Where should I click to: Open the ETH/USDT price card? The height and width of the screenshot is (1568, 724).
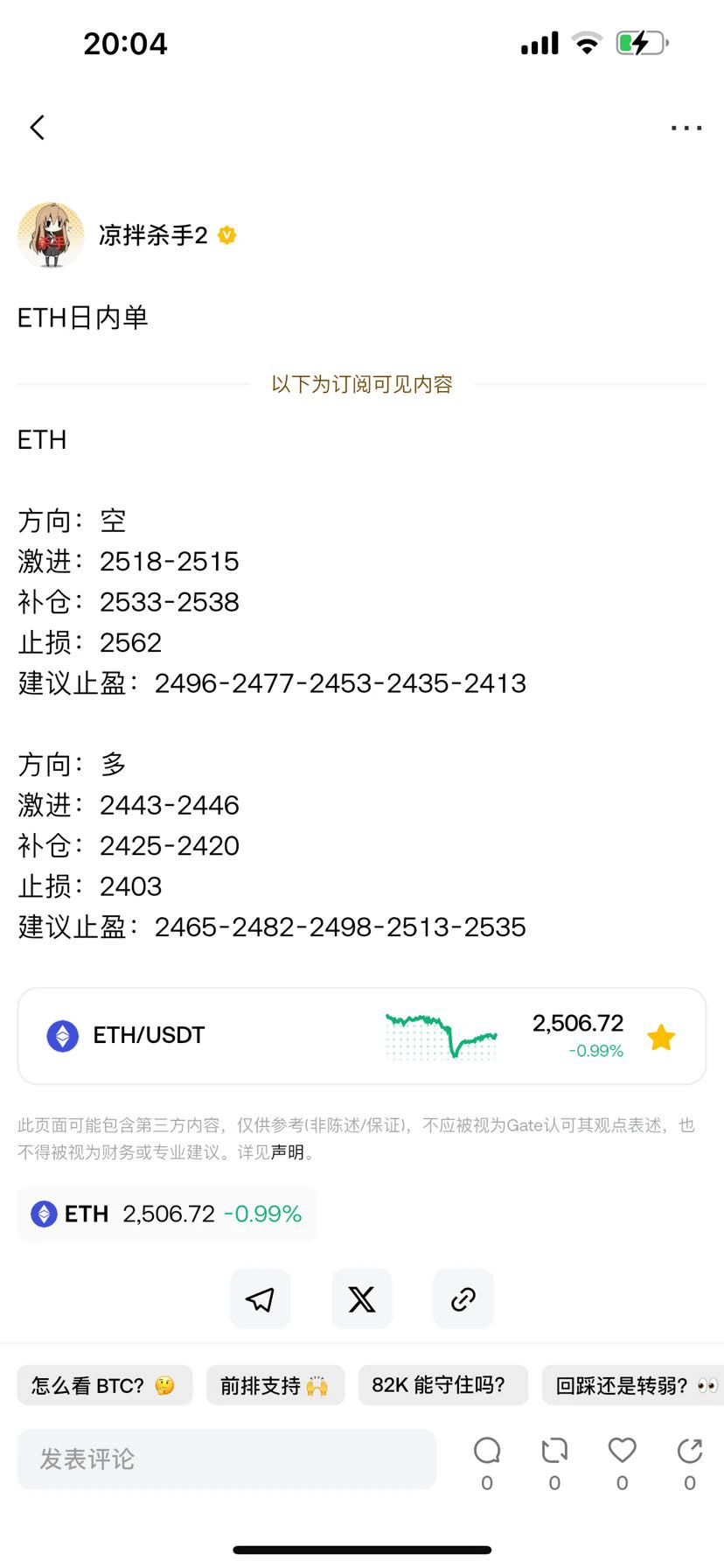[362, 1036]
